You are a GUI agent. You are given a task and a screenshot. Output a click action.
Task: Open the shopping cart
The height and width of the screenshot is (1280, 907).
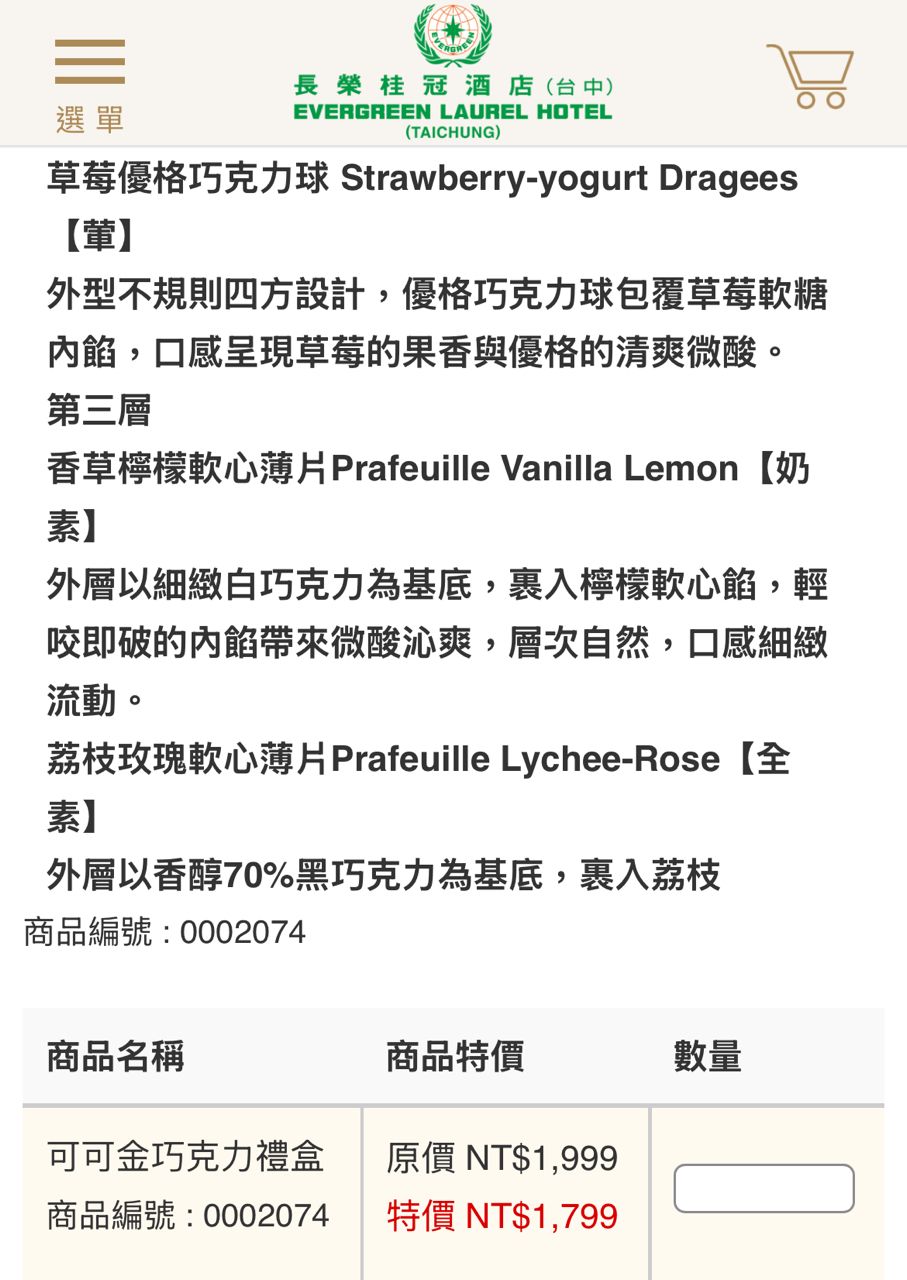coord(811,75)
